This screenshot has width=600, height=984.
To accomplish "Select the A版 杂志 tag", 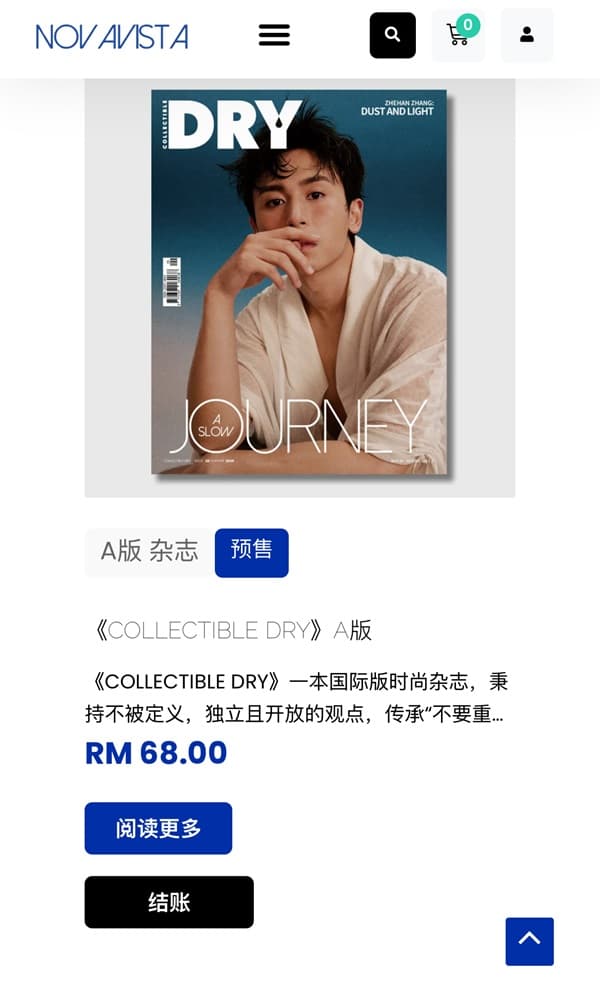I will 149,551.
